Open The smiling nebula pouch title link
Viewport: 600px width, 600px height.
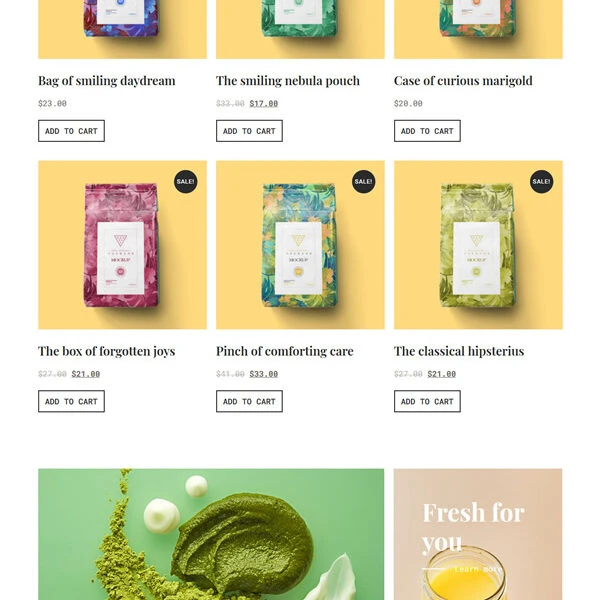pos(288,81)
